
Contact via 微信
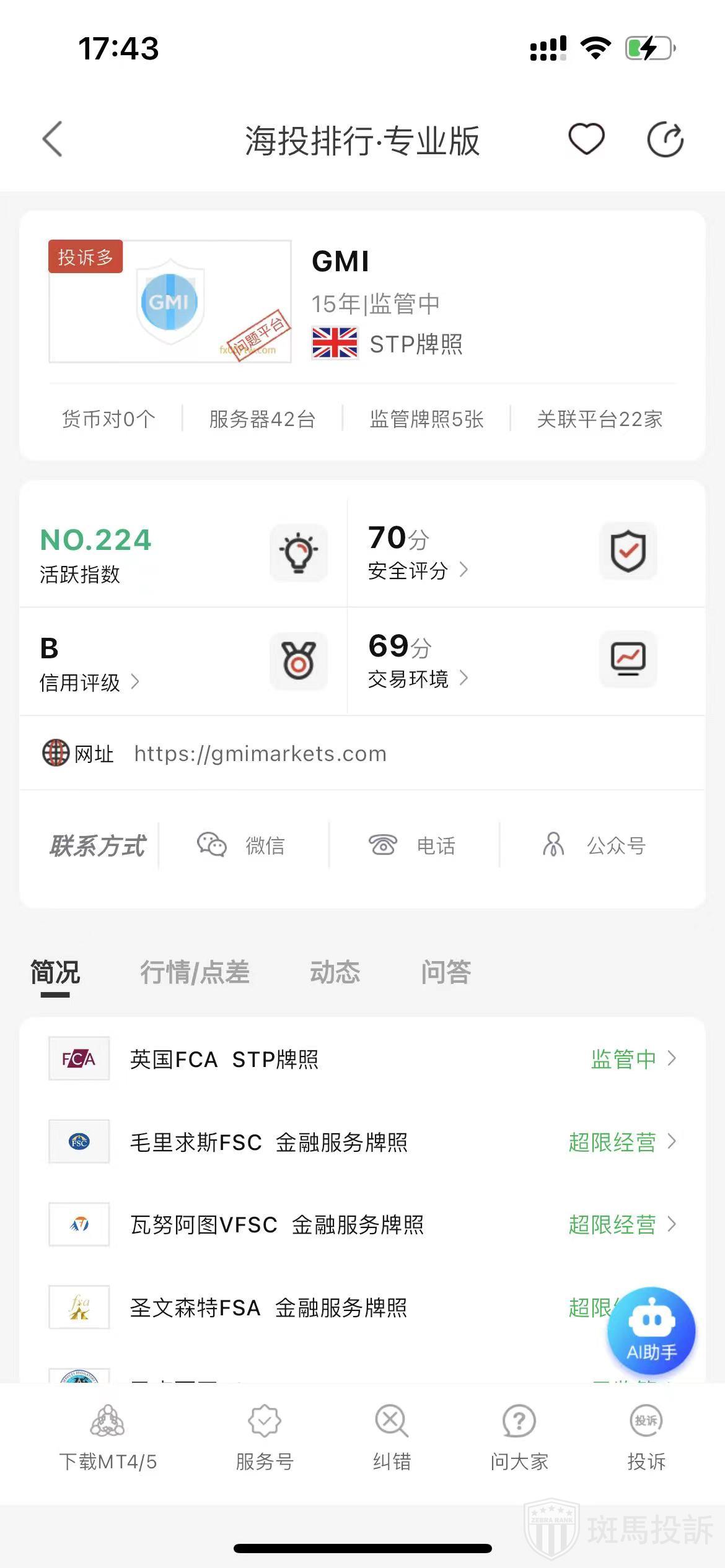click(x=242, y=845)
